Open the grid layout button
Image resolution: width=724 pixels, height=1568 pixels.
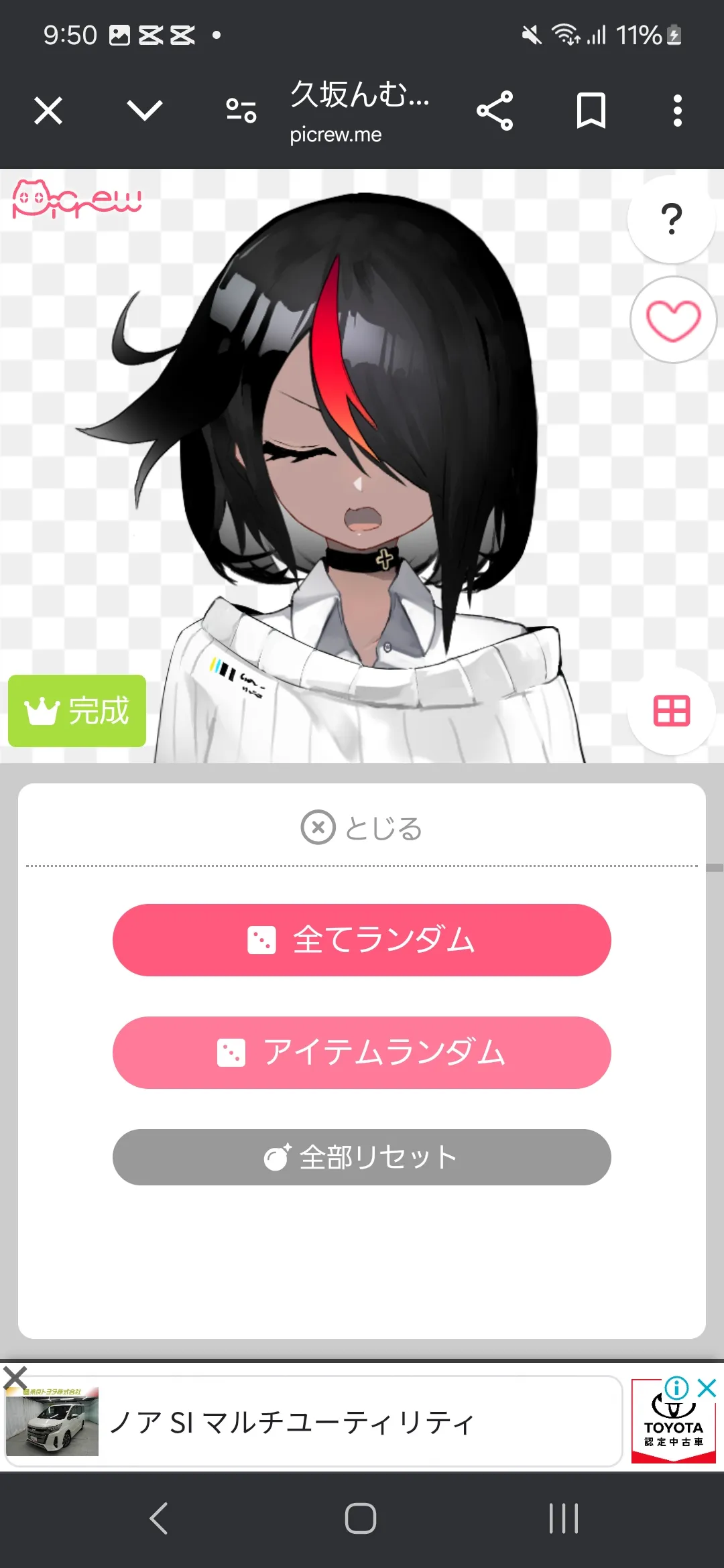tap(671, 711)
